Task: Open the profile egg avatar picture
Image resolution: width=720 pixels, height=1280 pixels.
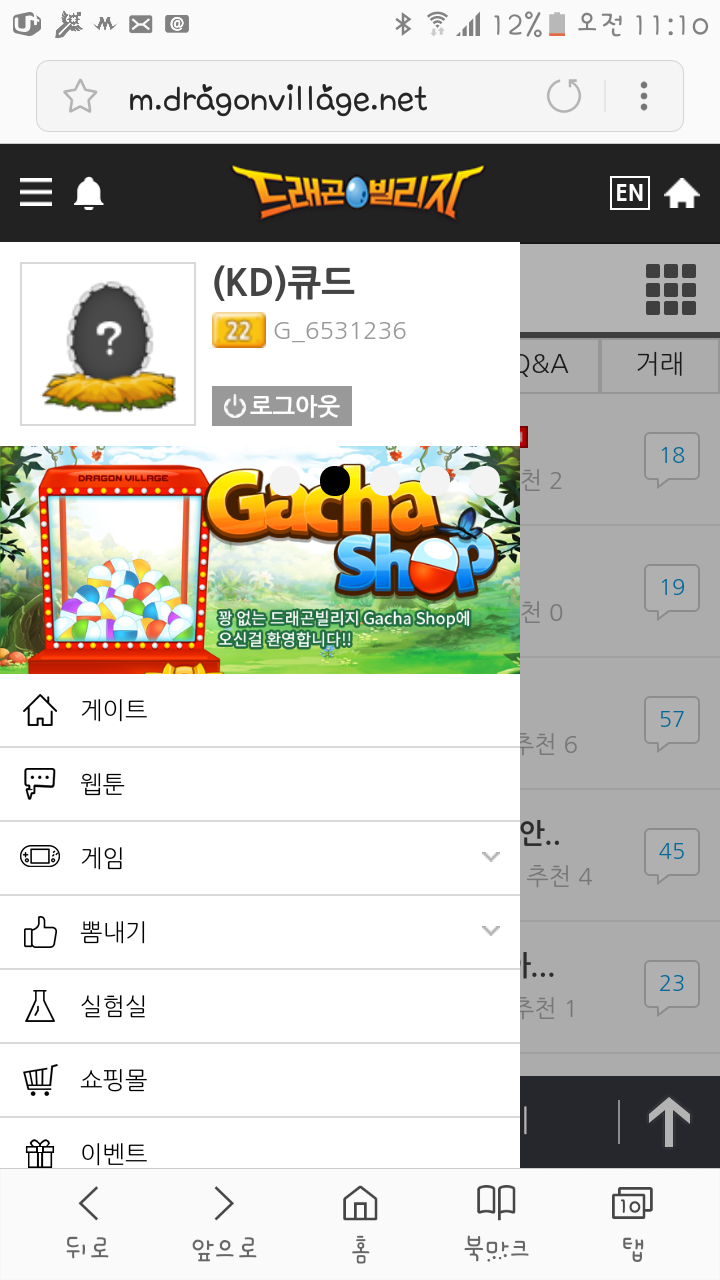Action: [x=108, y=344]
